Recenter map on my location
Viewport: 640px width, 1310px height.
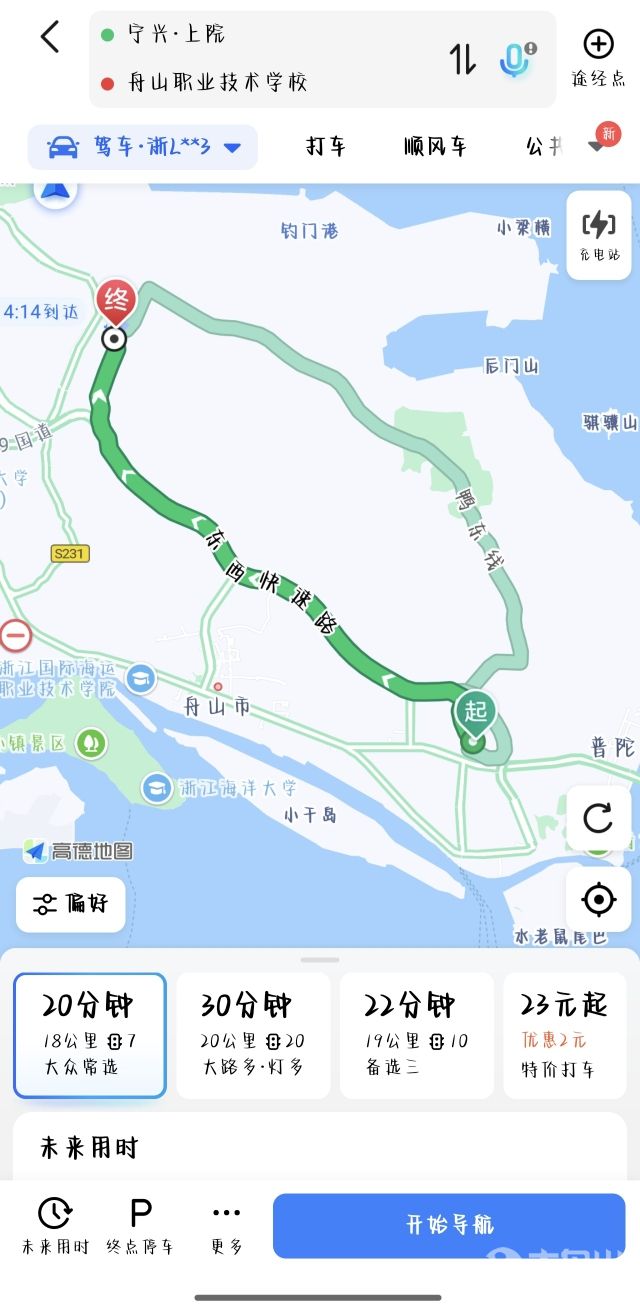[x=598, y=900]
